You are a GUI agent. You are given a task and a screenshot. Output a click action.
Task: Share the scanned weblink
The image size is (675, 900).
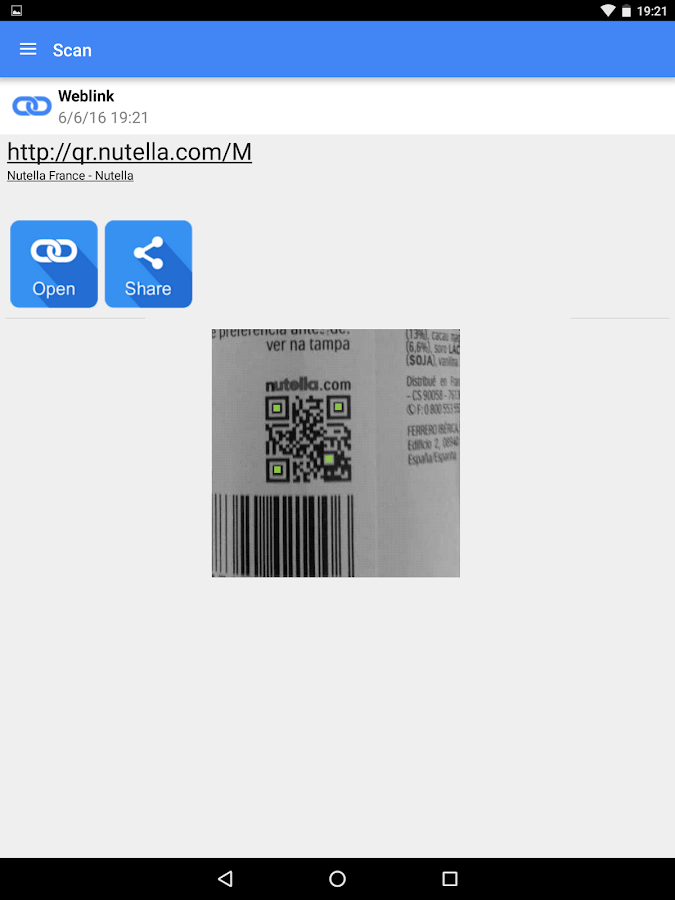[148, 264]
